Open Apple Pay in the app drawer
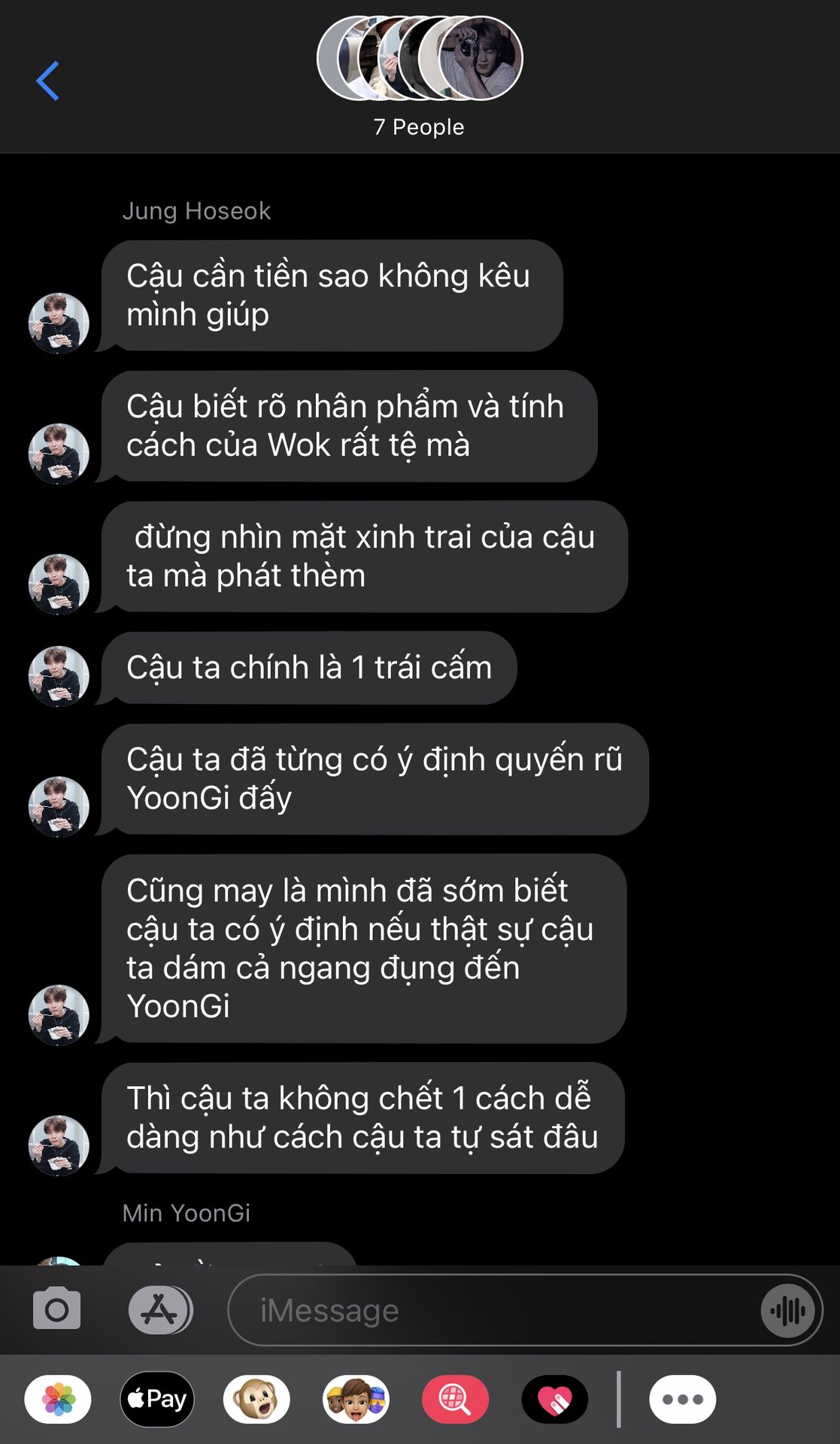The image size is (840, 1444). [157, 1400]
